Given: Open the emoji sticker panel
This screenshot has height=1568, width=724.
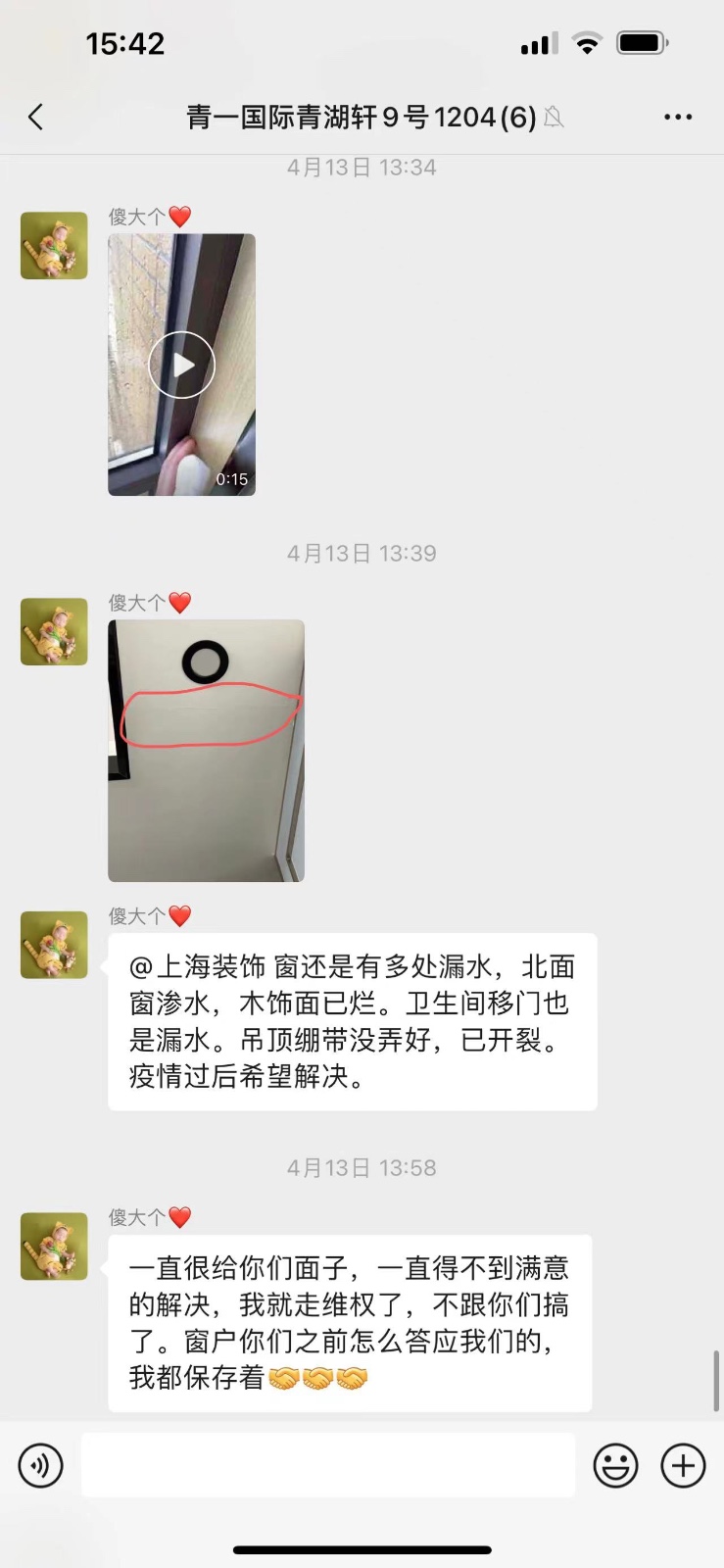Looking at the screenshot, I should tap(615, 1466).
